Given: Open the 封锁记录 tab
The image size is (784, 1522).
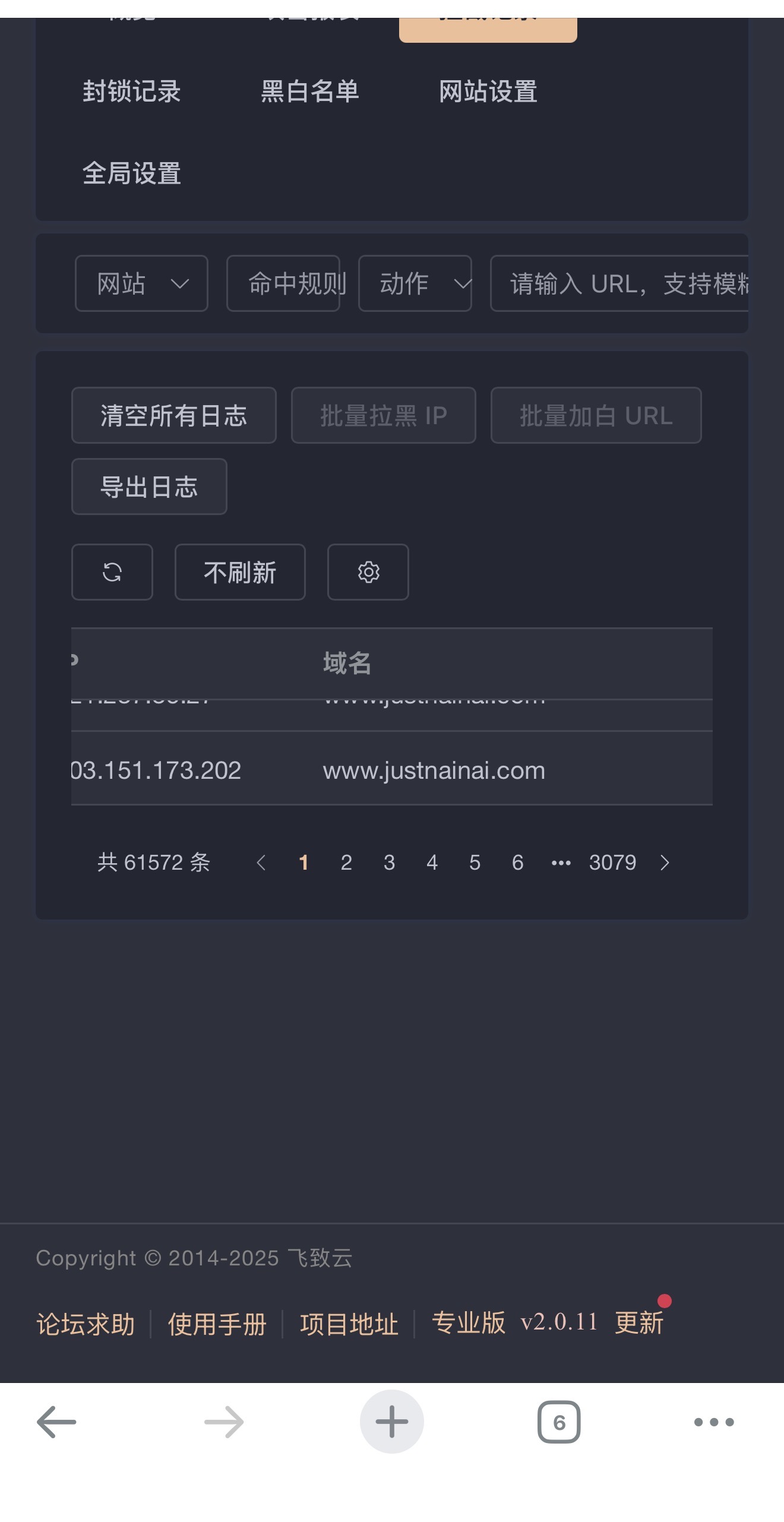Looking at the screenshot, I should (131, 91).
